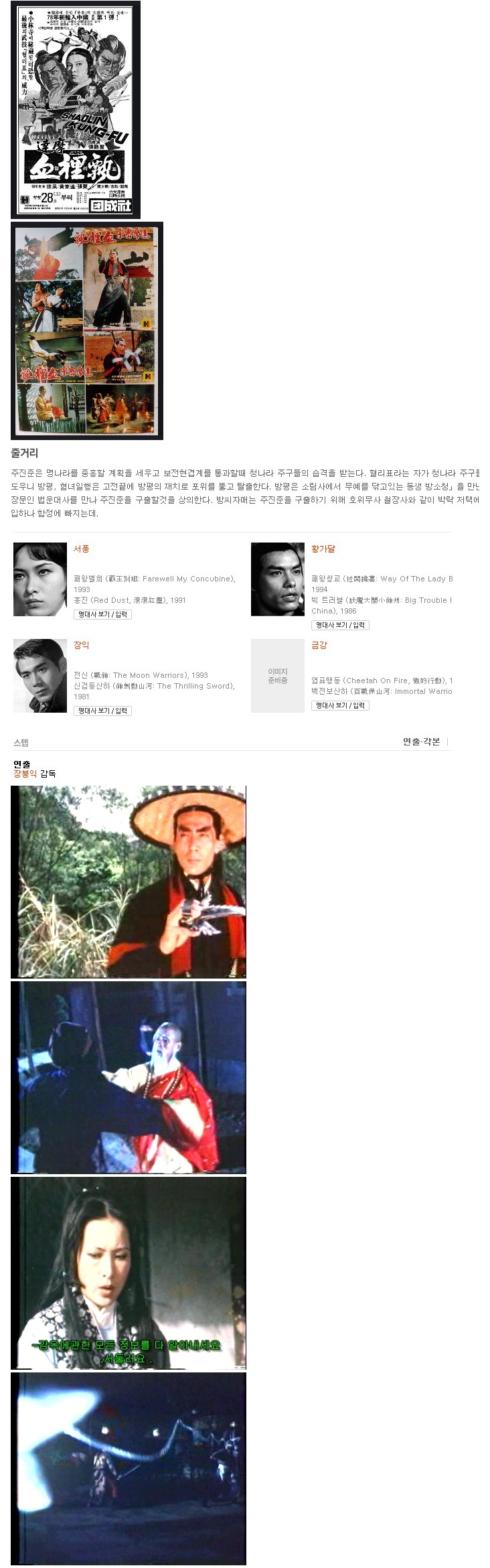Image resolution: width=490 pixels, height=1568 pixels.
Task: Open 서풍's portrait photo
Action: tap(40, 579)
